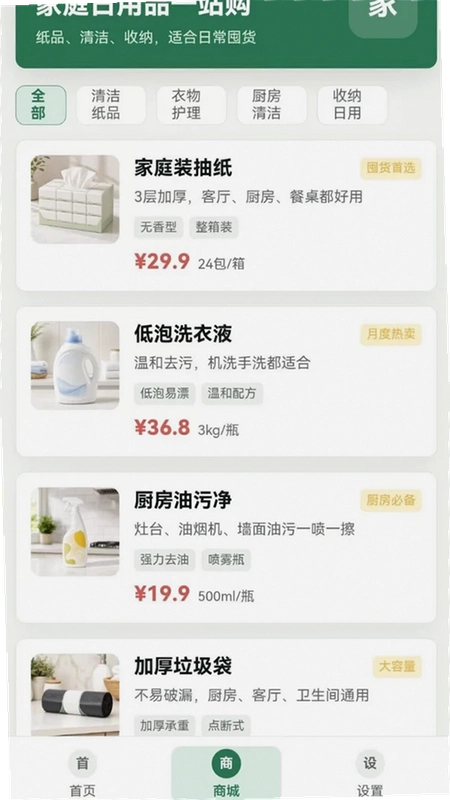Open the 加厚垃圾袋 product card
Image resolution: width=450 pixels, height=800 pixels.
[226, 688]
